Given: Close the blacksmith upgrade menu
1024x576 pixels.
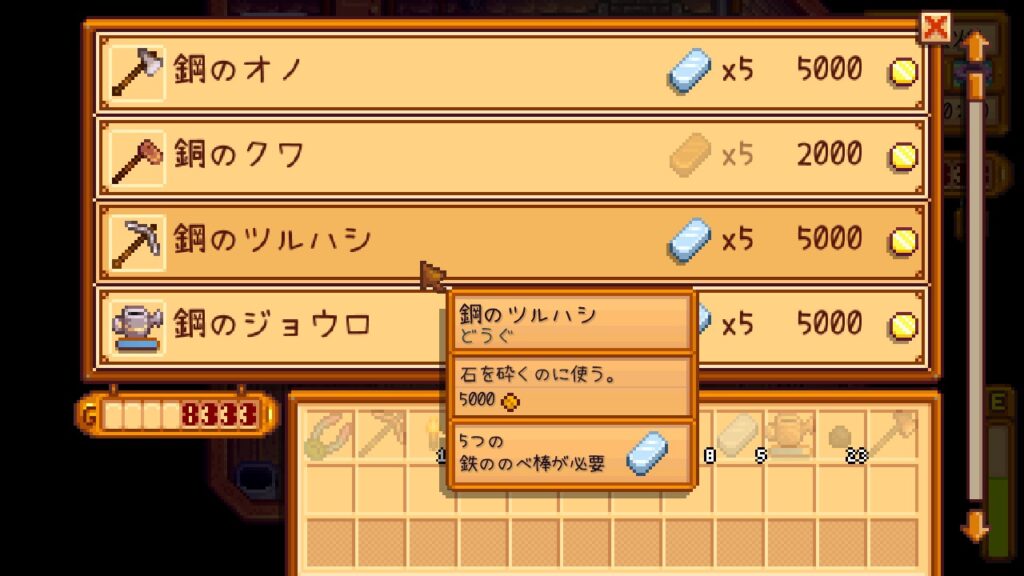Looking at the screenshot, I should pyautogui.click(x=935, y=27).
